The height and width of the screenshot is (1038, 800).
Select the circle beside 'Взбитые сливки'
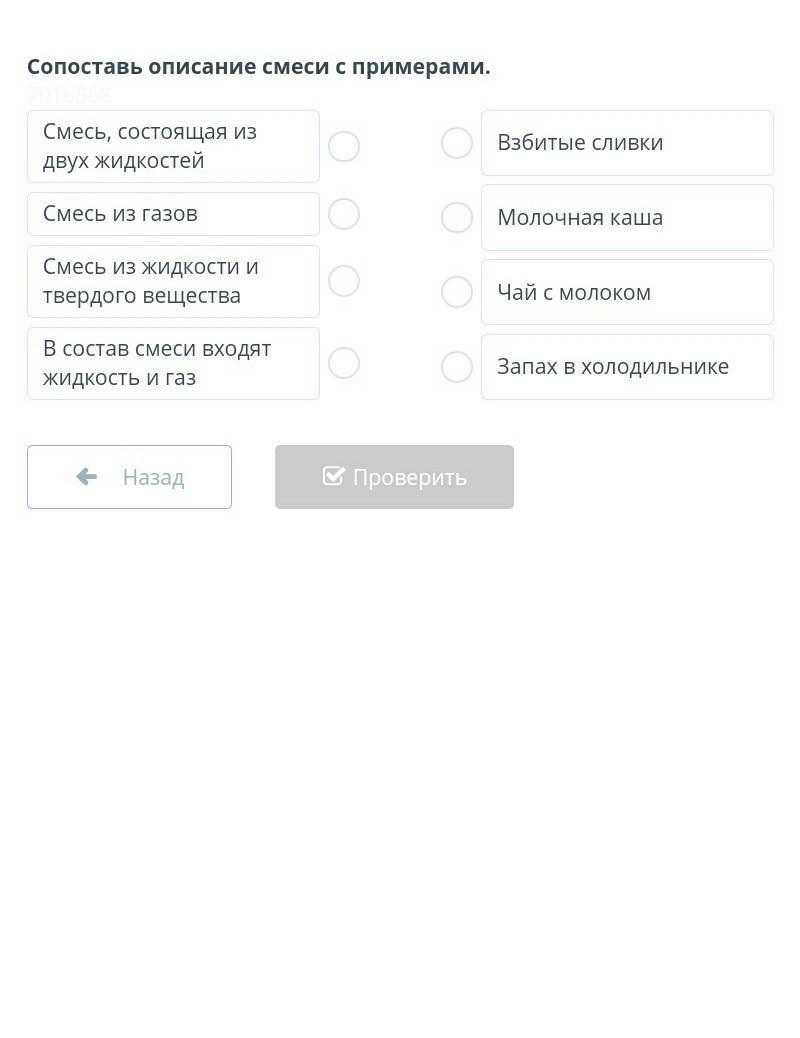click(x=457, y=143)
